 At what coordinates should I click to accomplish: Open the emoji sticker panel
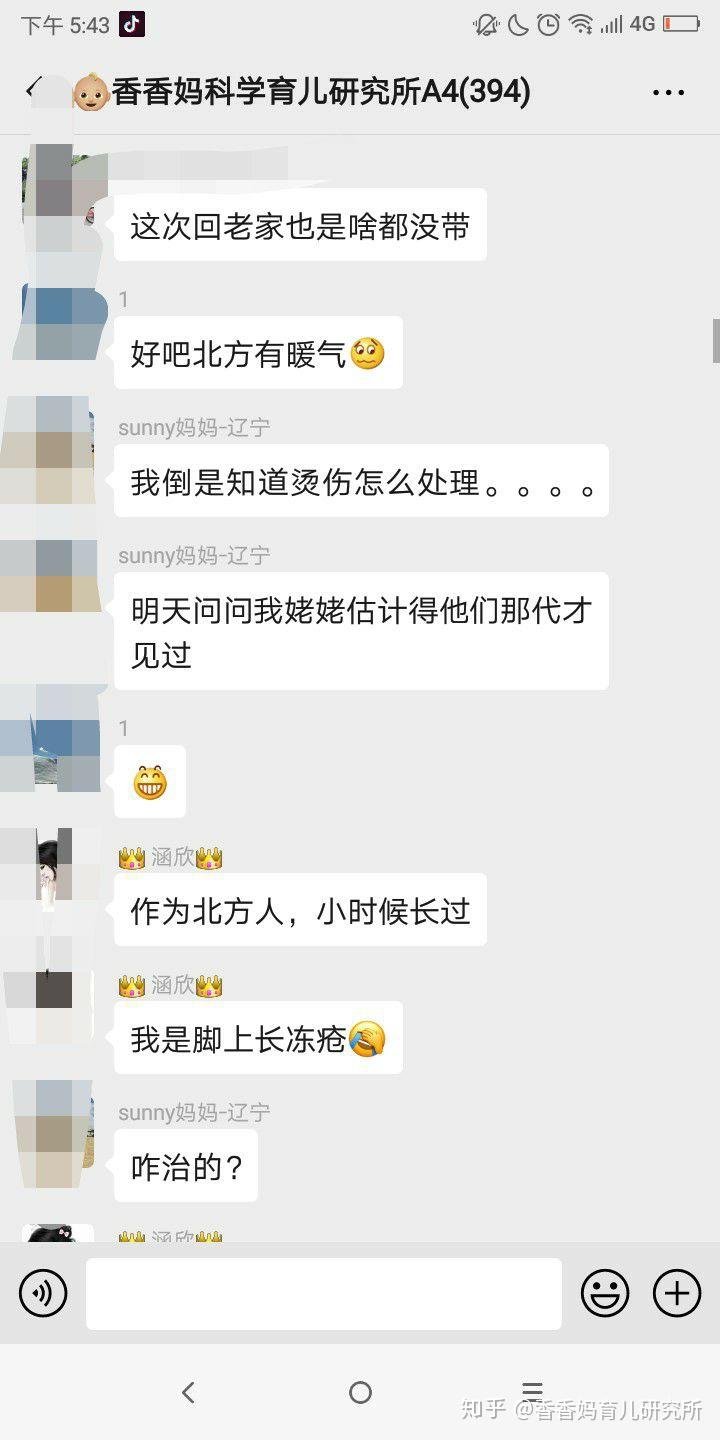coord(605,1294)
